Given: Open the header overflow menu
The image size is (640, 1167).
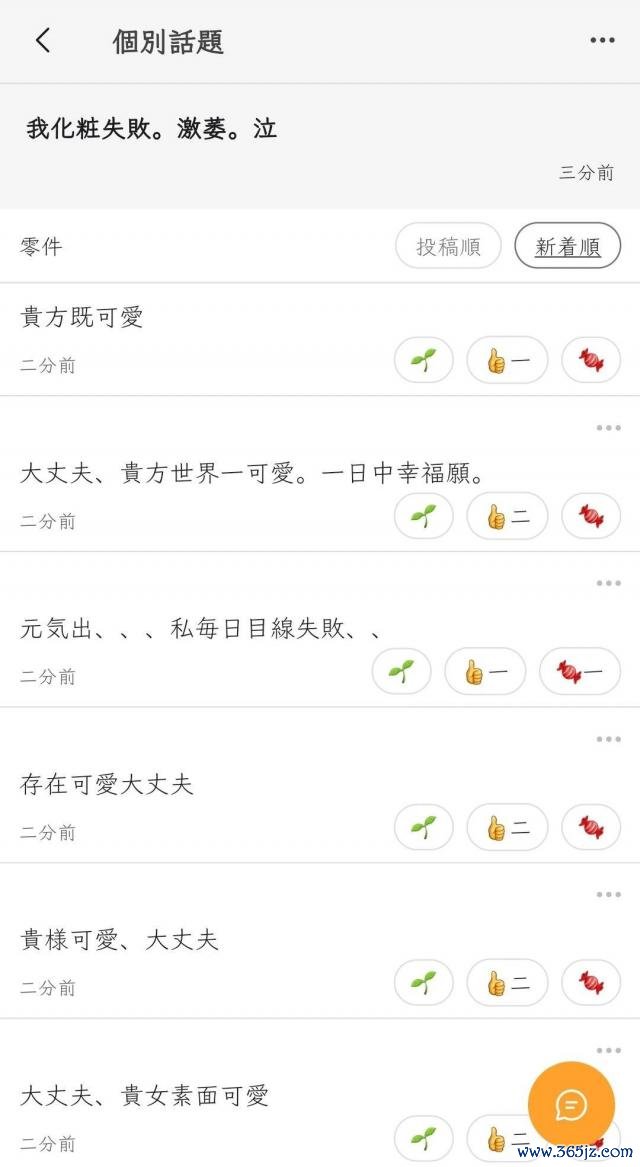Looking at the screenshot, I should 602,40.
